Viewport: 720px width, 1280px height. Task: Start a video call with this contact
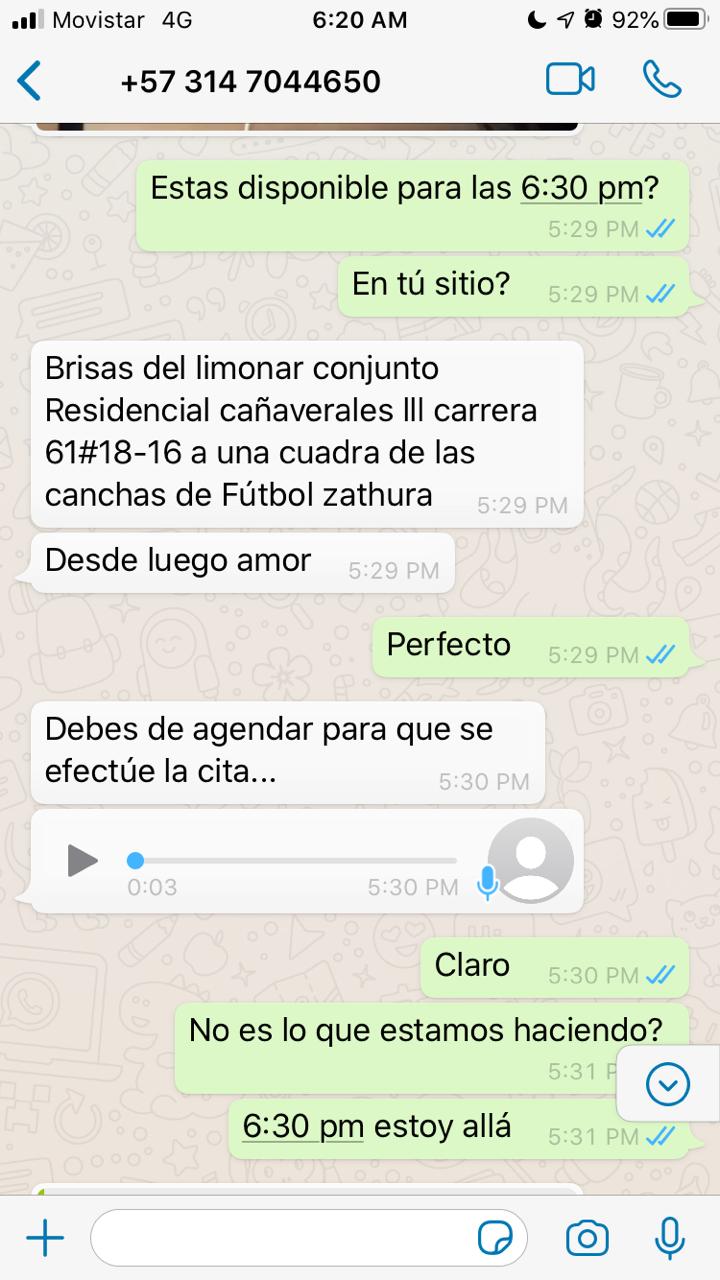[570, 80]
